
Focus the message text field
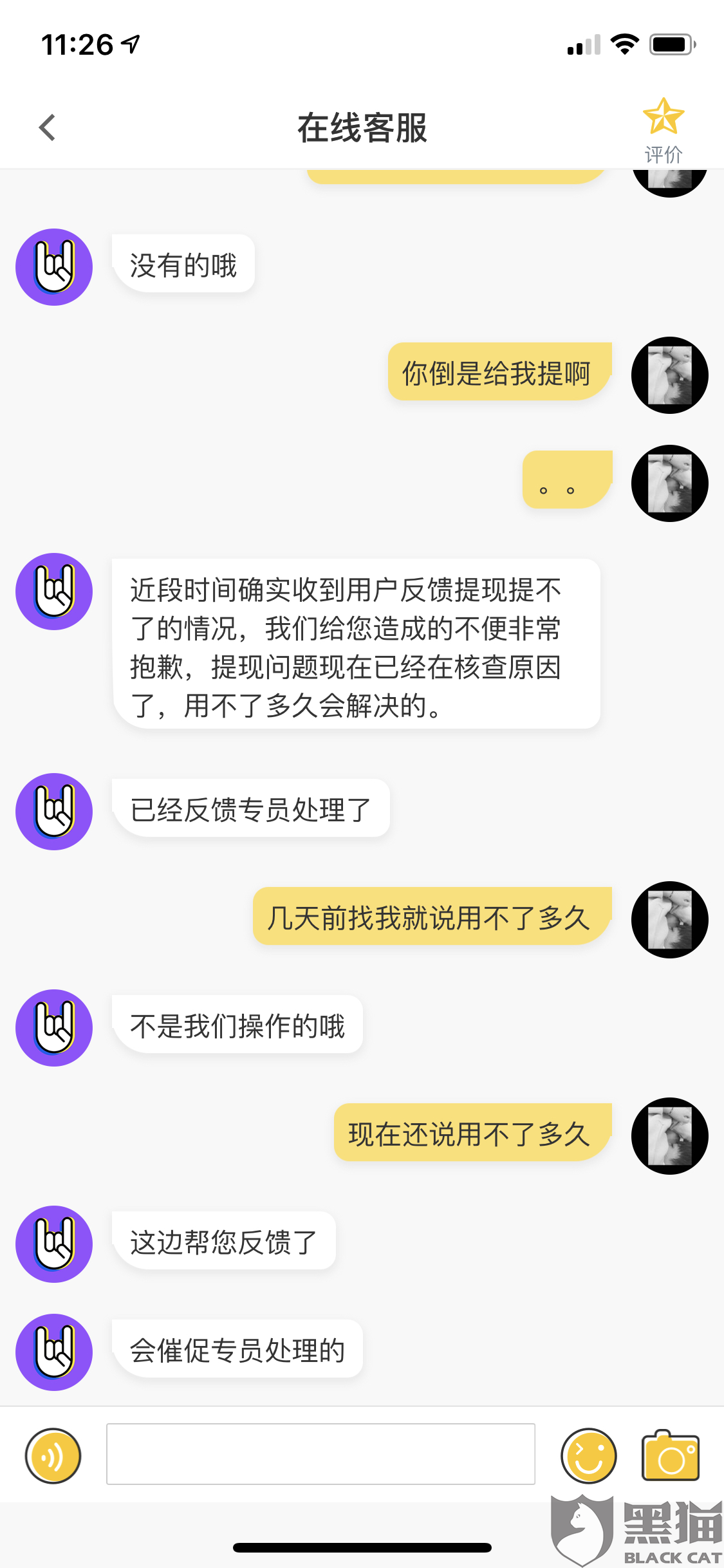click(320, 1454)
